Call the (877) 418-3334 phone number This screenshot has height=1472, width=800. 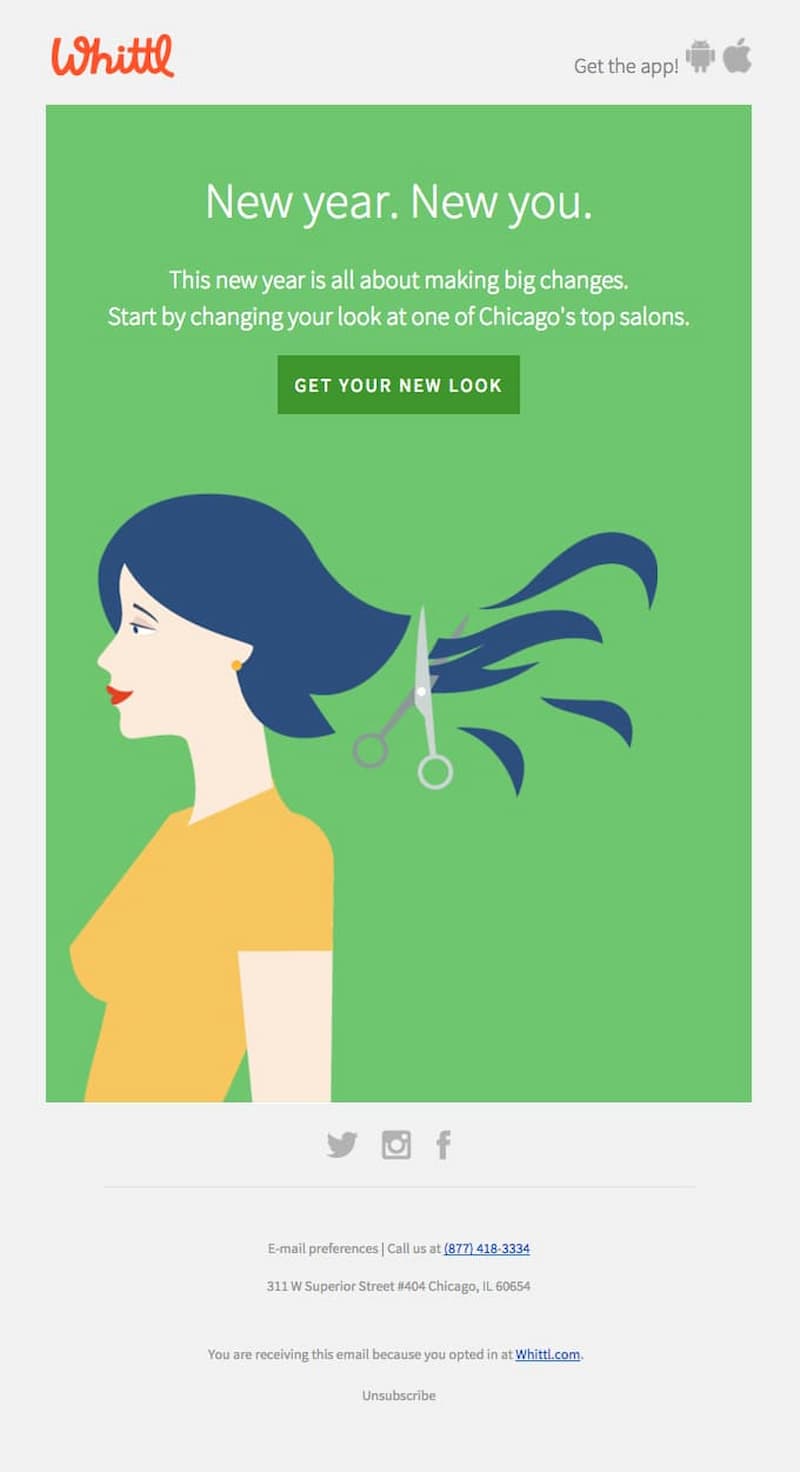[487, 1249]
